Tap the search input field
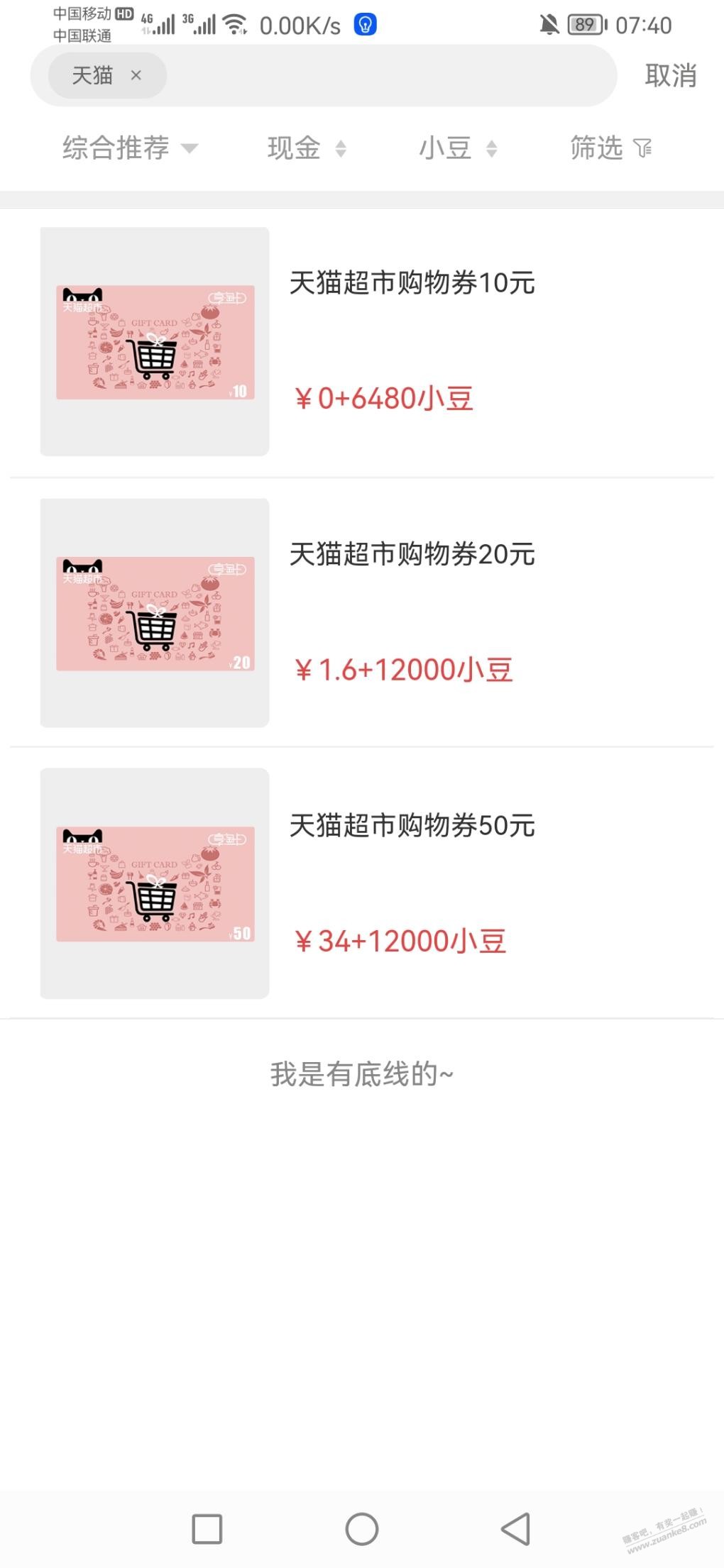The height and width of the screenshot is (1568, 724). point(390,75)
